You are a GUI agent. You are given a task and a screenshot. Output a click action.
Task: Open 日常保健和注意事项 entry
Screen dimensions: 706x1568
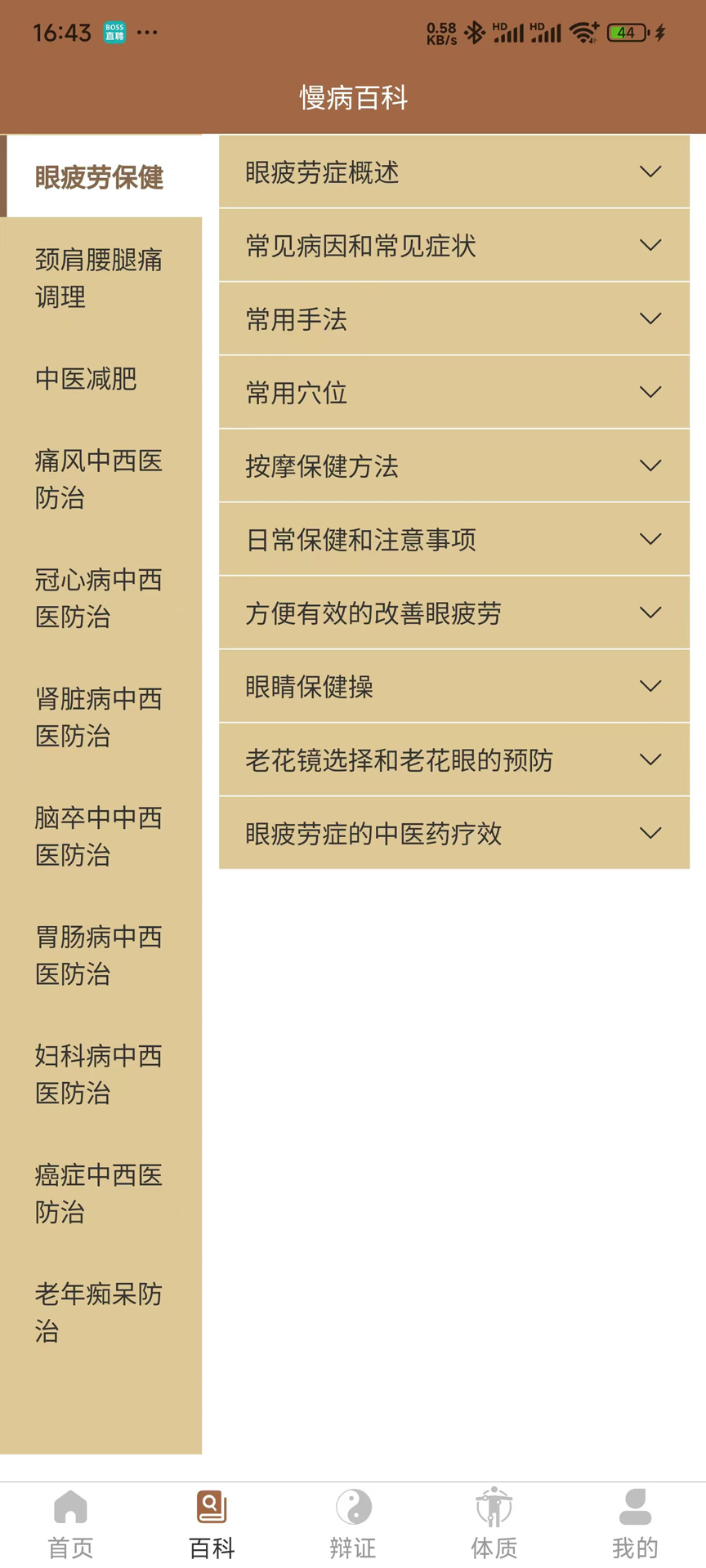point(454,539)
